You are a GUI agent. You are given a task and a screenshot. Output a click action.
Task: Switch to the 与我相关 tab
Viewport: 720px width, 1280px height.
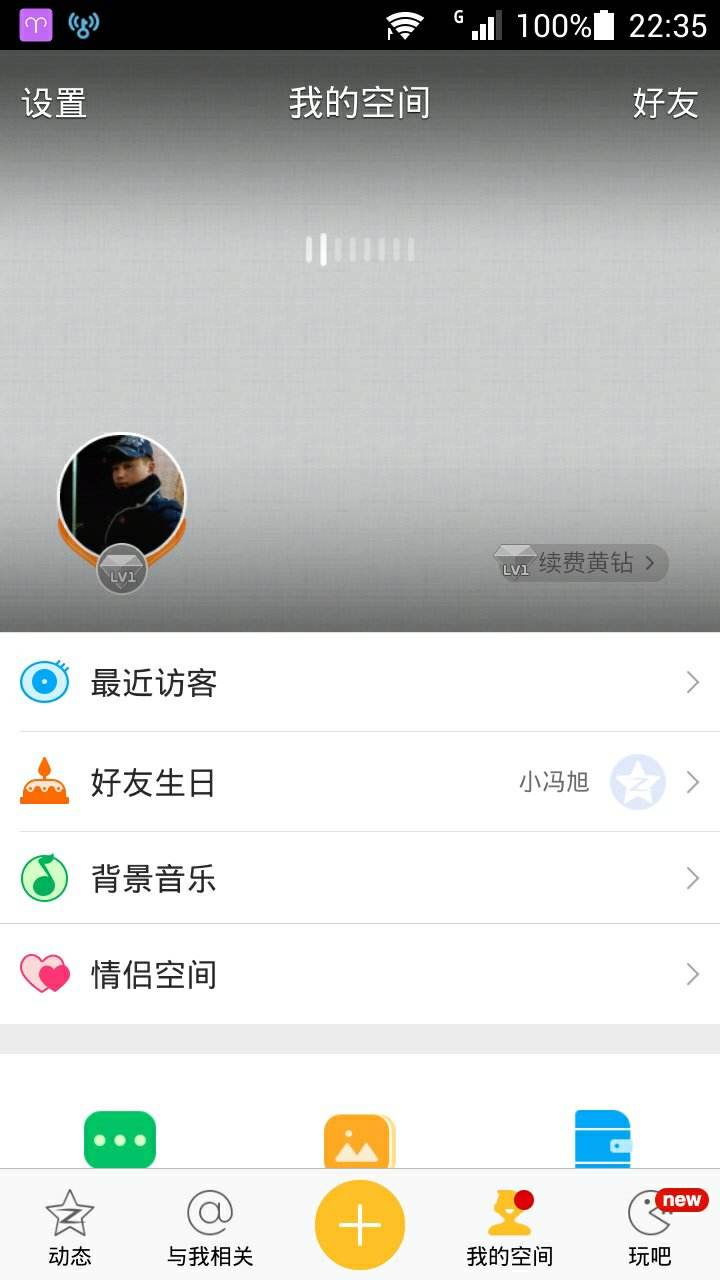pos(210,1227)
